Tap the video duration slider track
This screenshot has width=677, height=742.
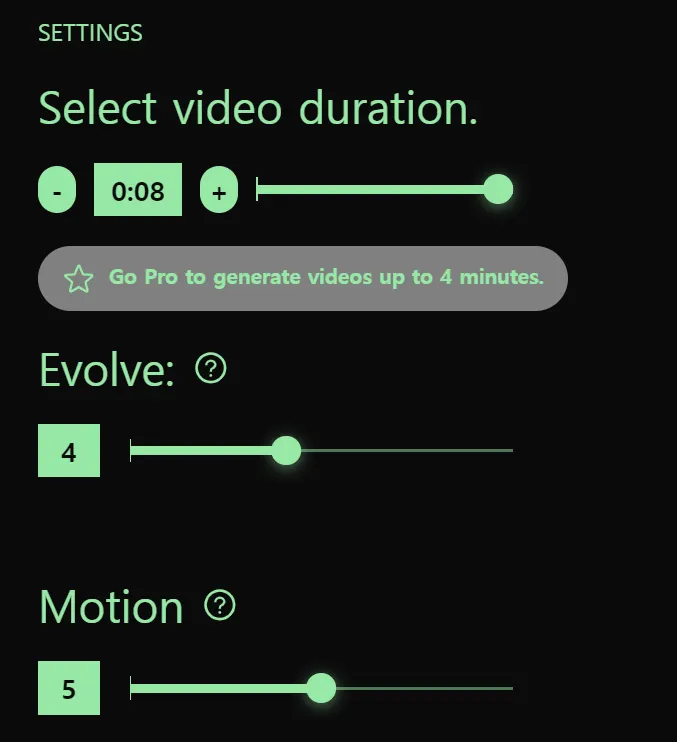[x=375, y=189]
